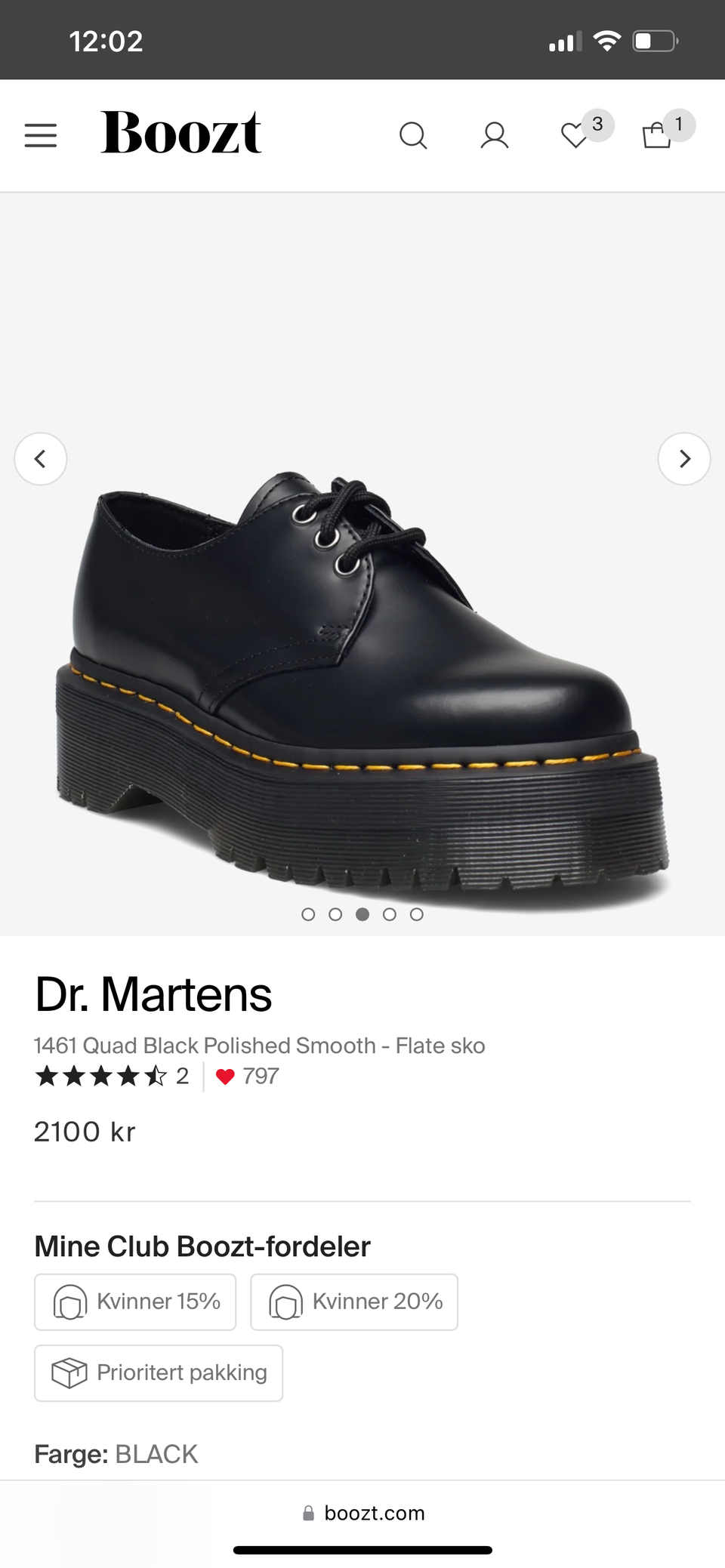
Task: Tap the Prioritert pakking benefit
Action: [x=159, y=1372]
